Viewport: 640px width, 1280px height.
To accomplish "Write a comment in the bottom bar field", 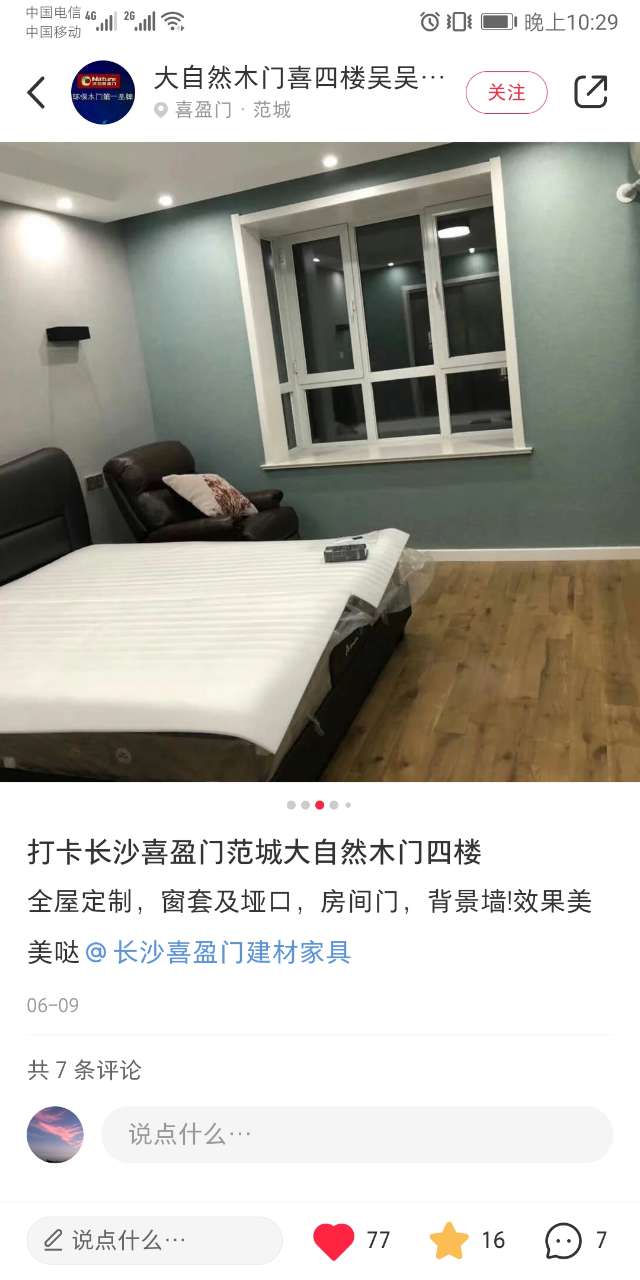I will (x=154, y=1241).
